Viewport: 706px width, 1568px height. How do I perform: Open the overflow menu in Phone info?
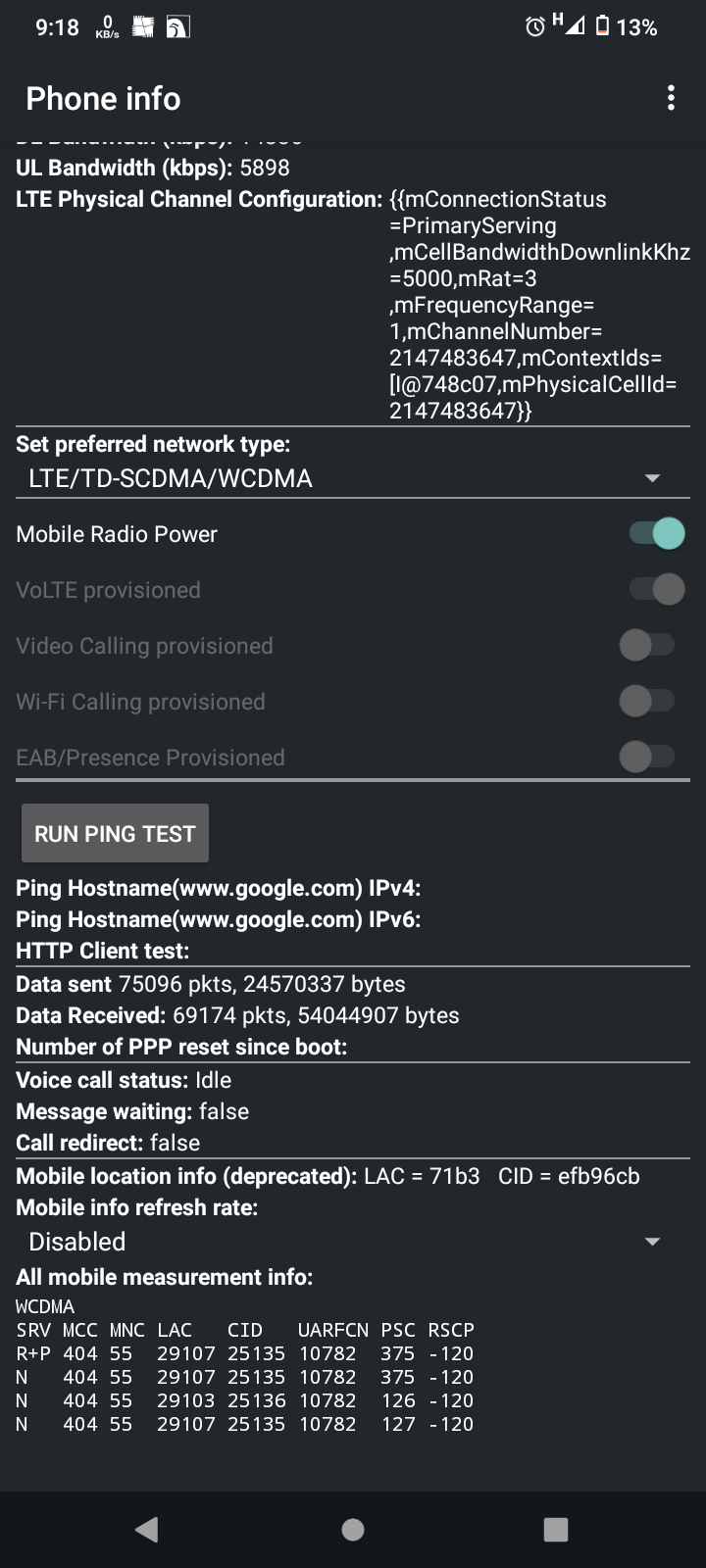tap(671, 98)
